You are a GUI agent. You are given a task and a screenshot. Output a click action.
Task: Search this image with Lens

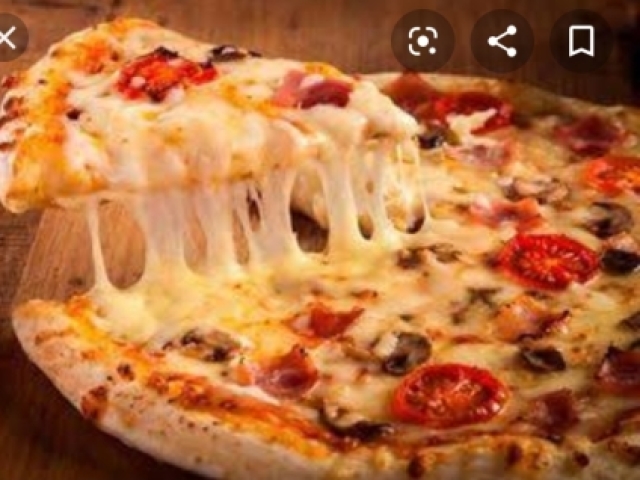point(422,41)
